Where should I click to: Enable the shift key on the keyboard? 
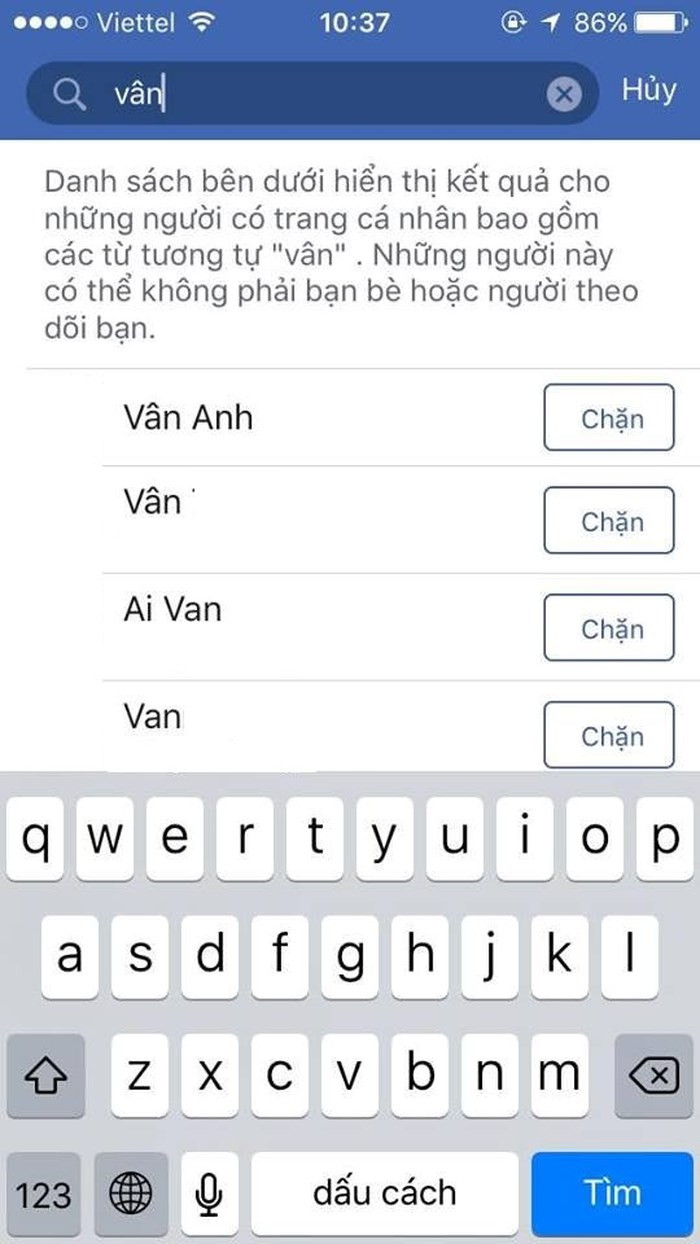[45, 1076]
